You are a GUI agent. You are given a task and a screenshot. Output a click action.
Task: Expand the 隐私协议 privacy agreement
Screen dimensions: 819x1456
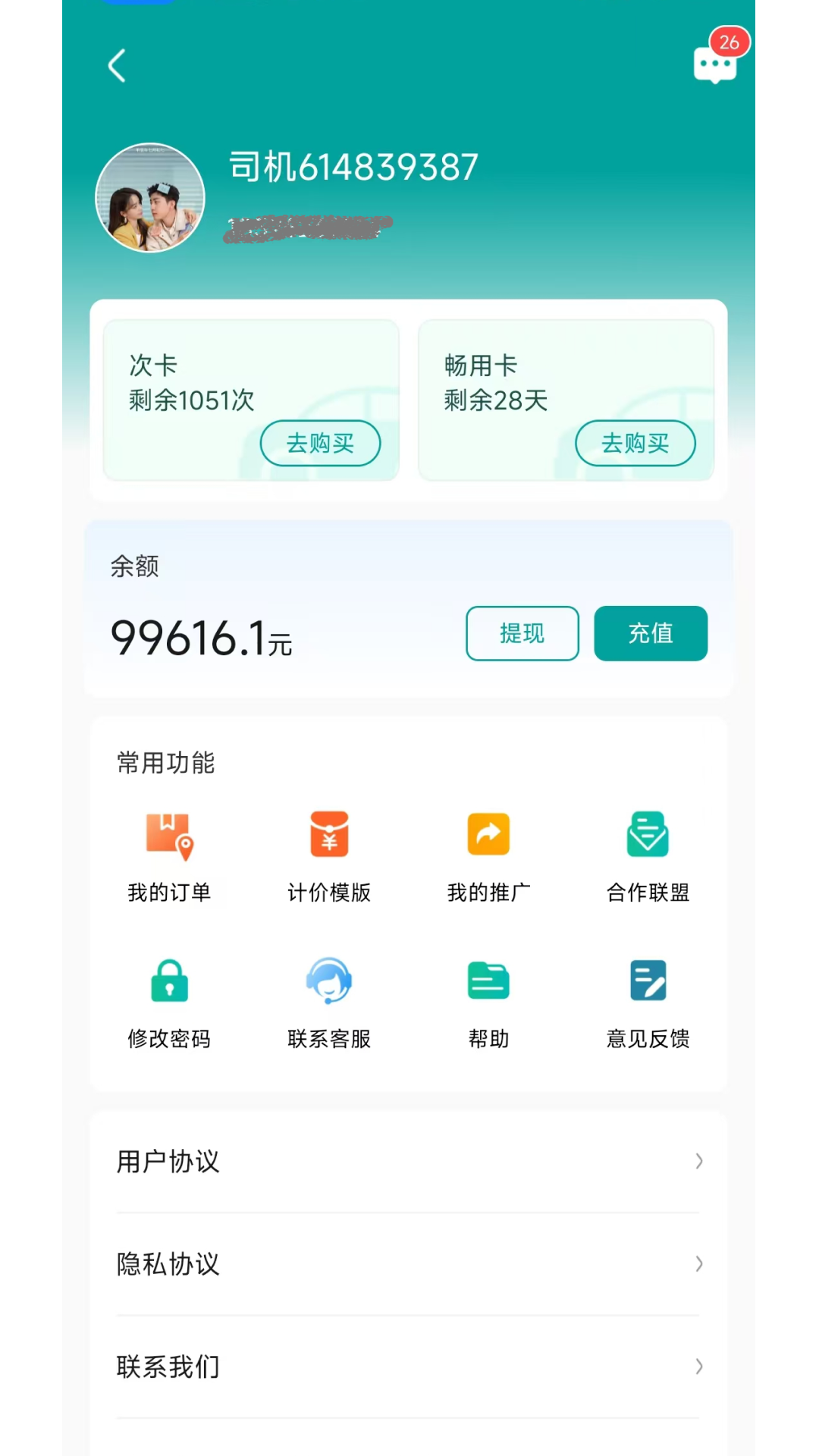[x=409, y=1264]
